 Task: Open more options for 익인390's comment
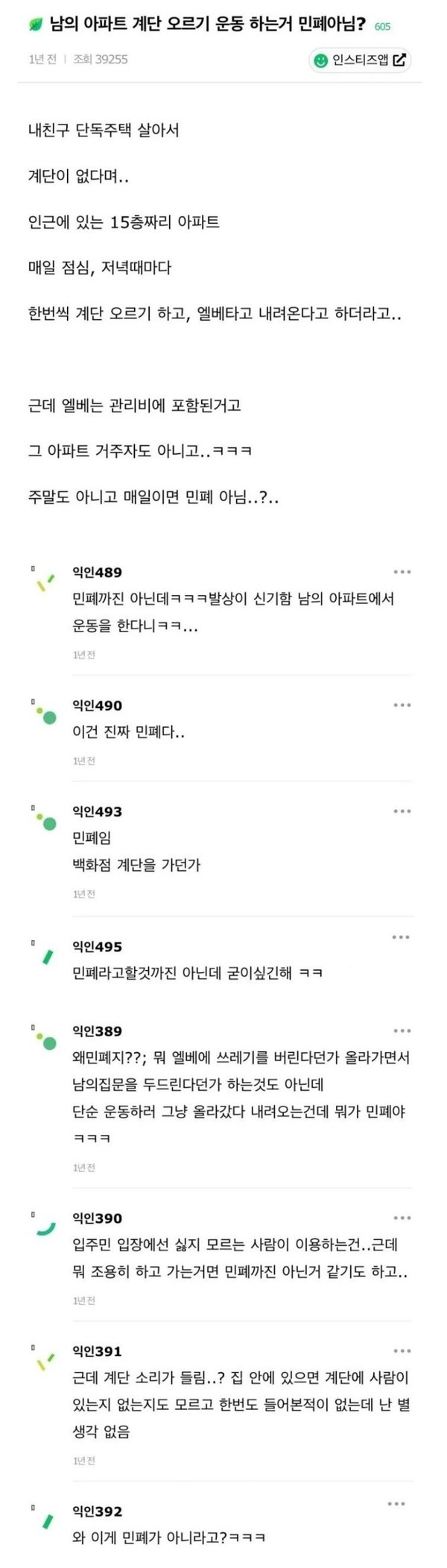(402, 1218)
